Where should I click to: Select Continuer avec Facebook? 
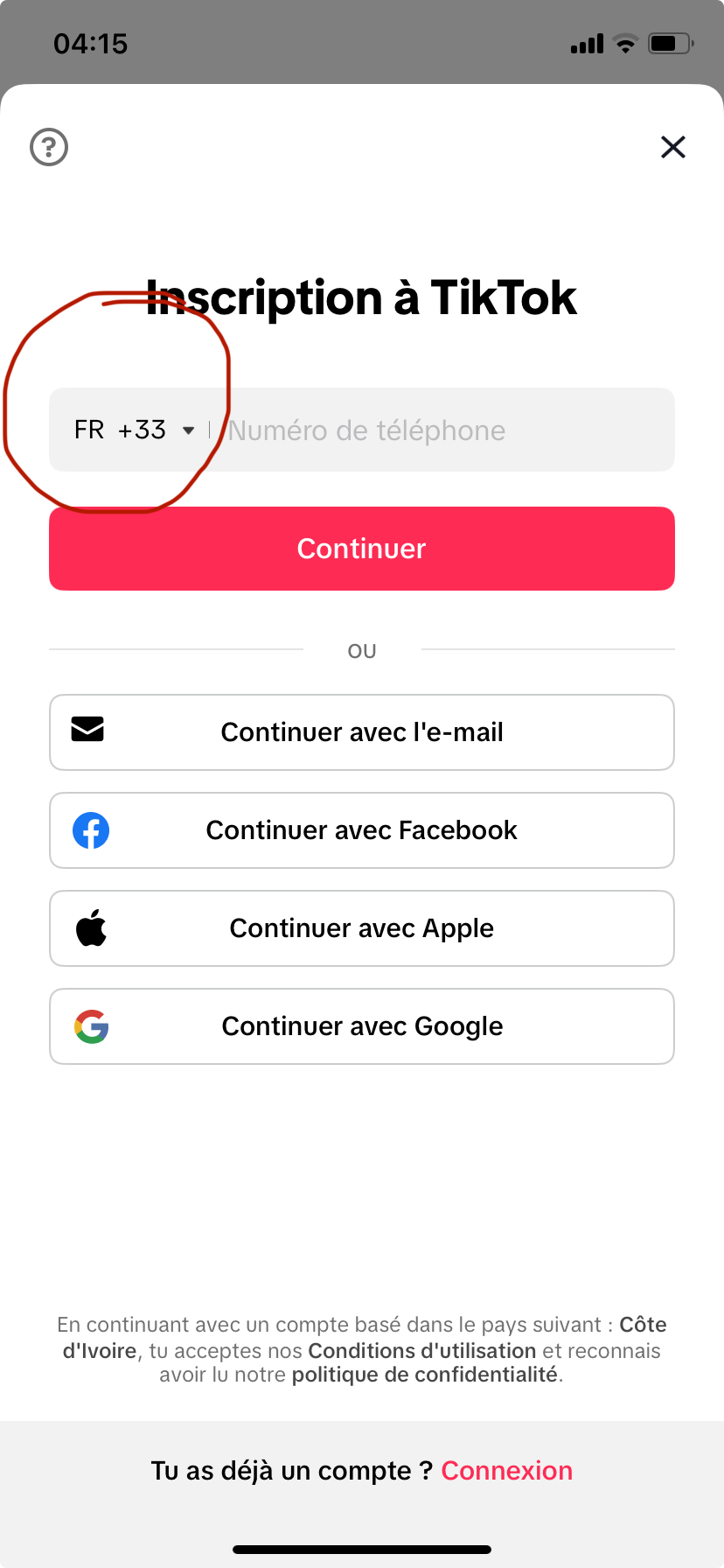tap(362, 830)
